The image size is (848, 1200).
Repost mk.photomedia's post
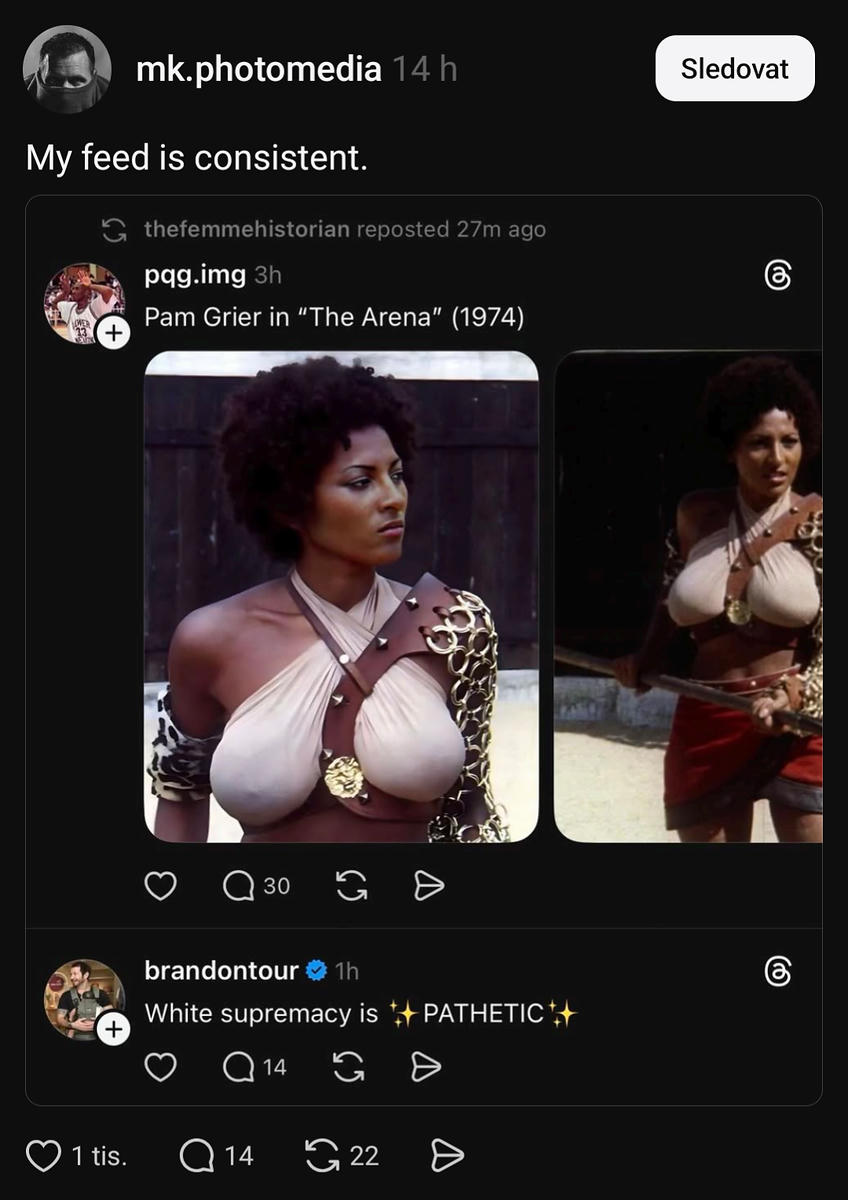tap(321, 1156)
